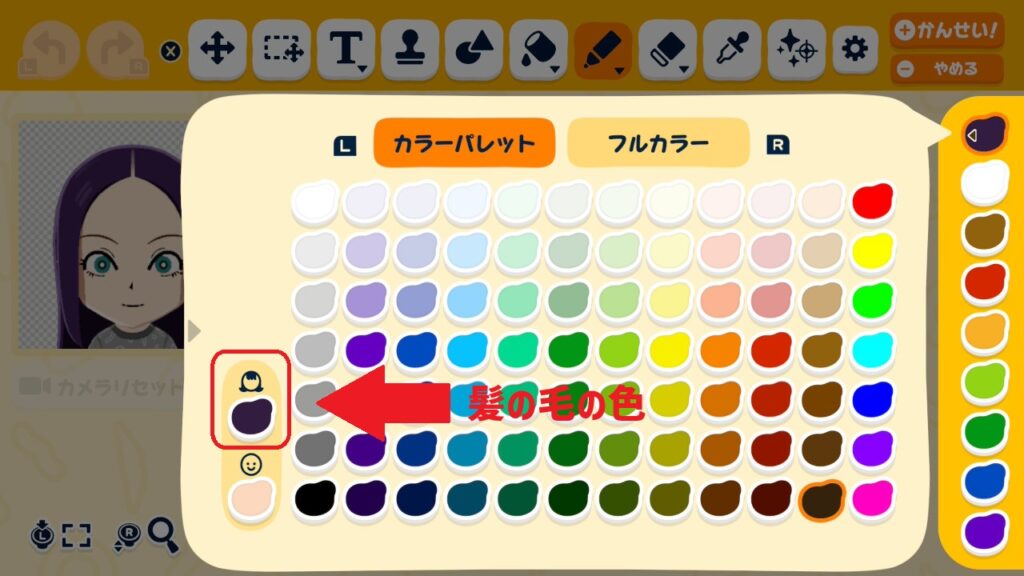Choose the magenta pink palette swatch
1024x576 pixels.
pos(872,497)
